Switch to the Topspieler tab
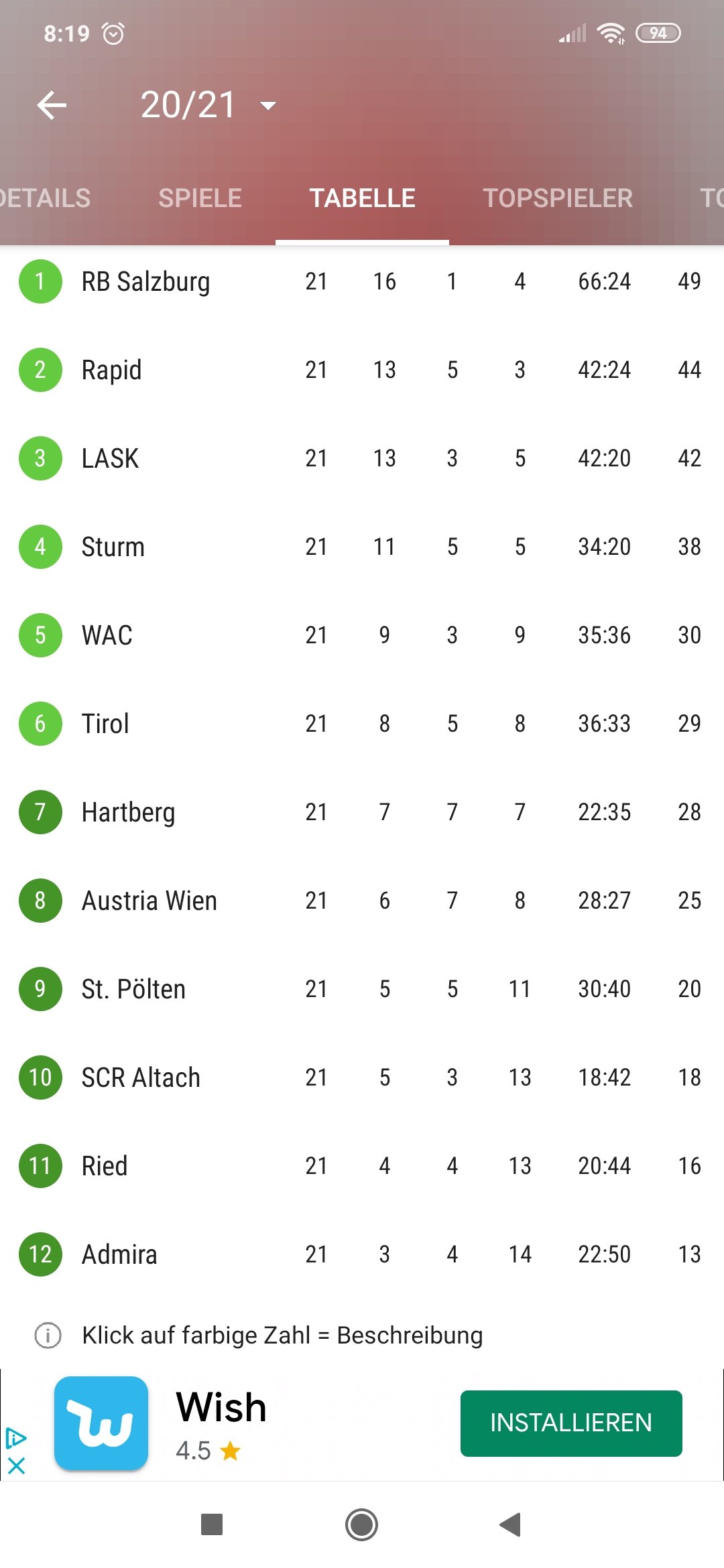724x1568 pixels. (x=558, y=198)
